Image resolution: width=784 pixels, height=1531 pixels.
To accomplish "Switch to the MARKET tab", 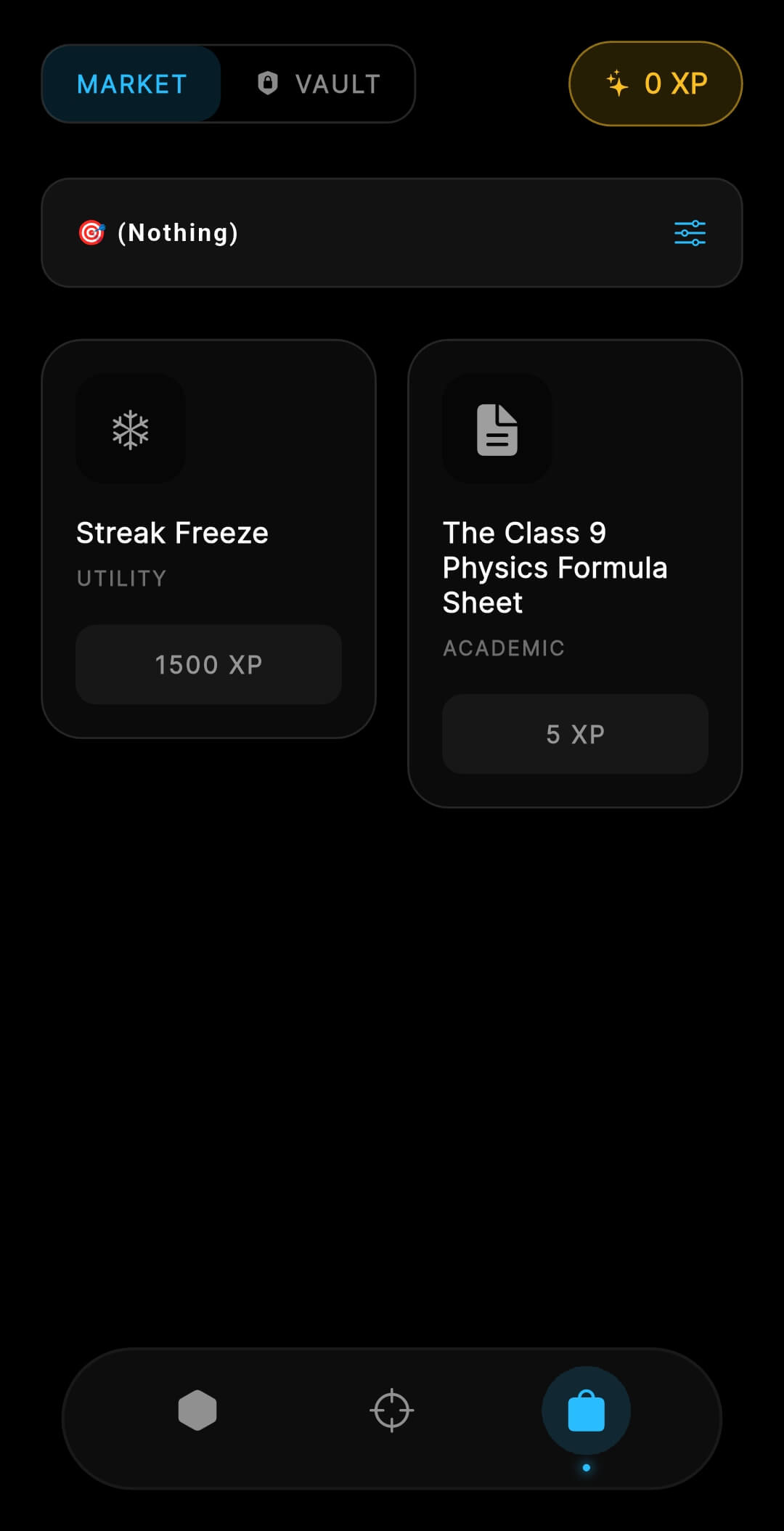I will click(x=131, y=83).
